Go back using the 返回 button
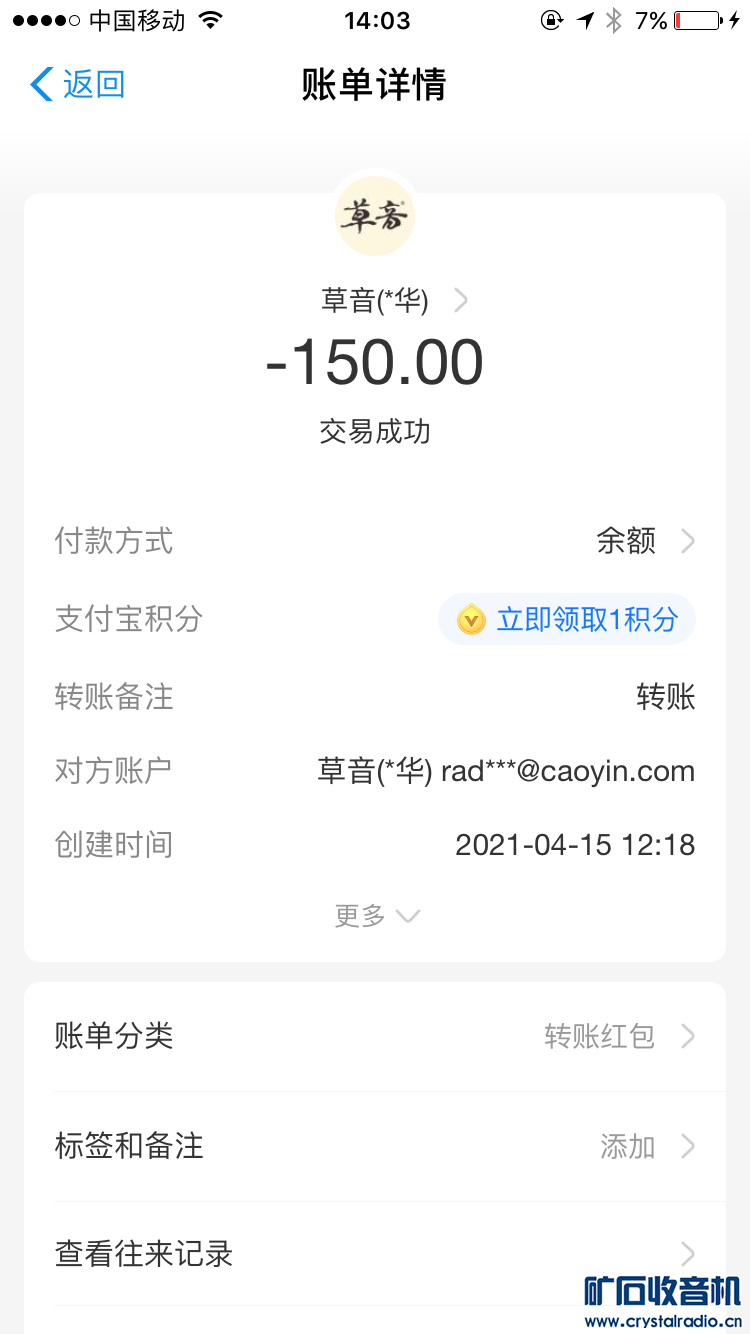This screenshot has height=1334, width=750. tap(78, 85)
